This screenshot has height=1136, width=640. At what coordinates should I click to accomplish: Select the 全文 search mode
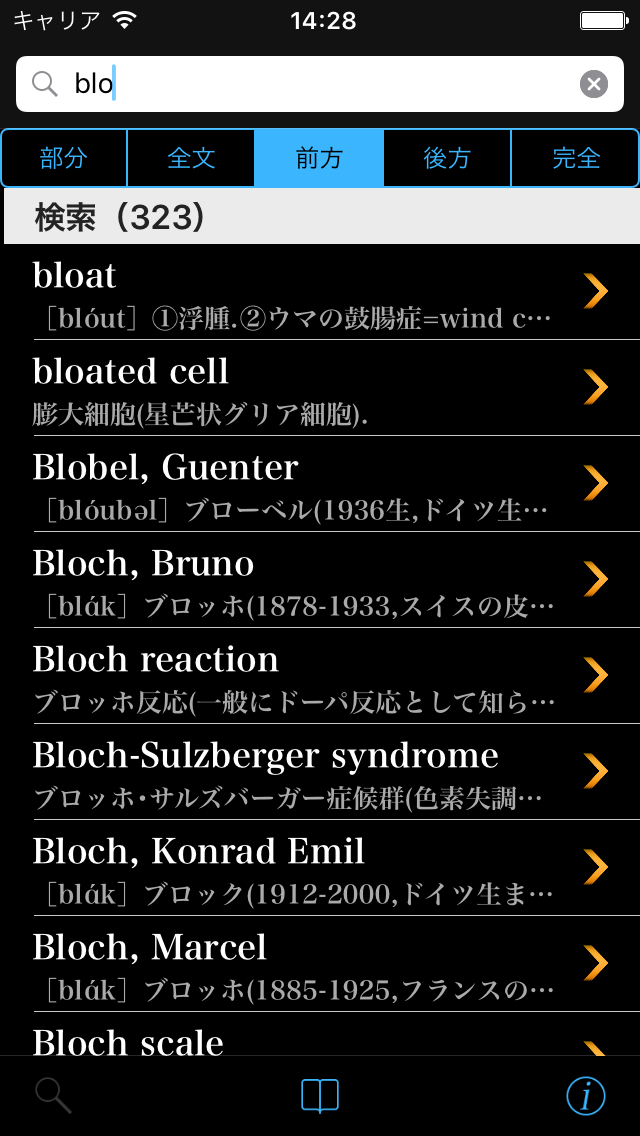click(x=191, y=158)
